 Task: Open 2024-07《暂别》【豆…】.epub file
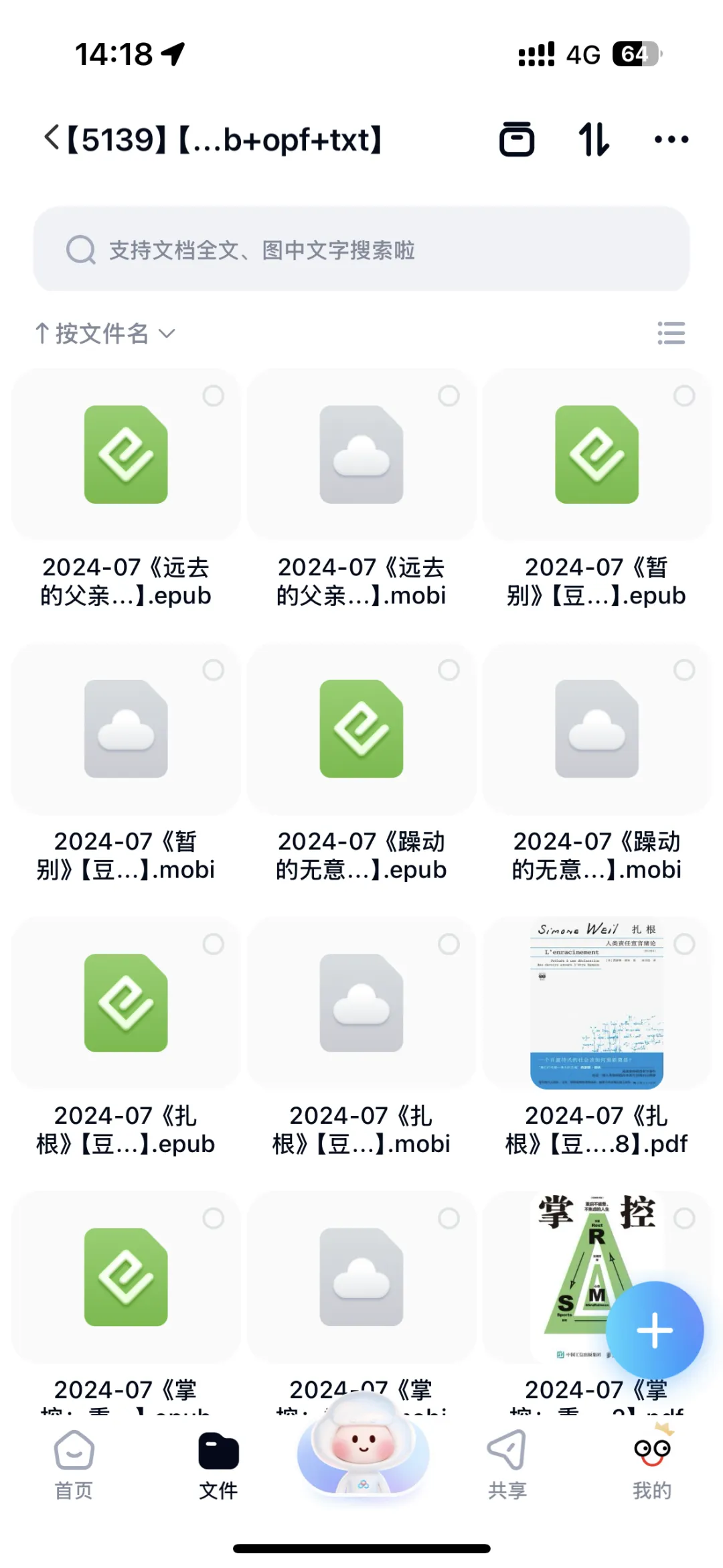596,455
